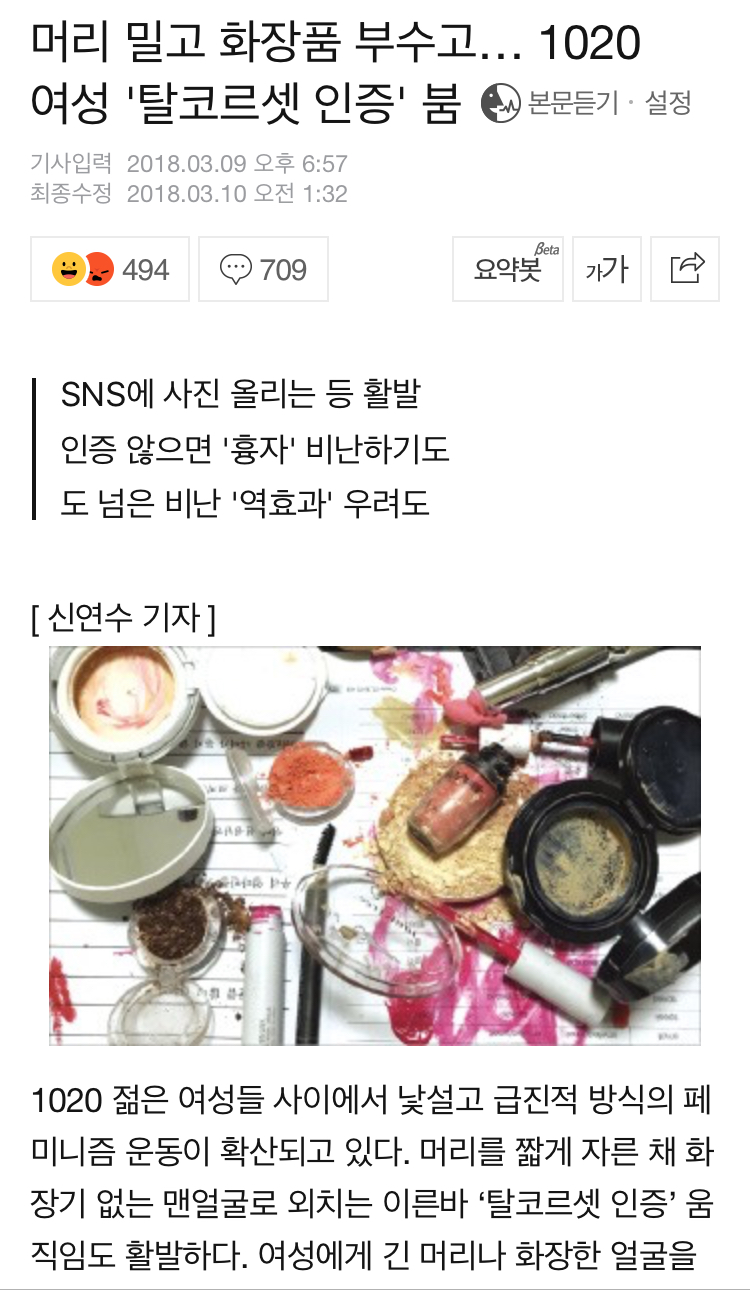Open the reactions button showing 494
The width and height of the screenshot is (750, 1290).
(110, 269)
